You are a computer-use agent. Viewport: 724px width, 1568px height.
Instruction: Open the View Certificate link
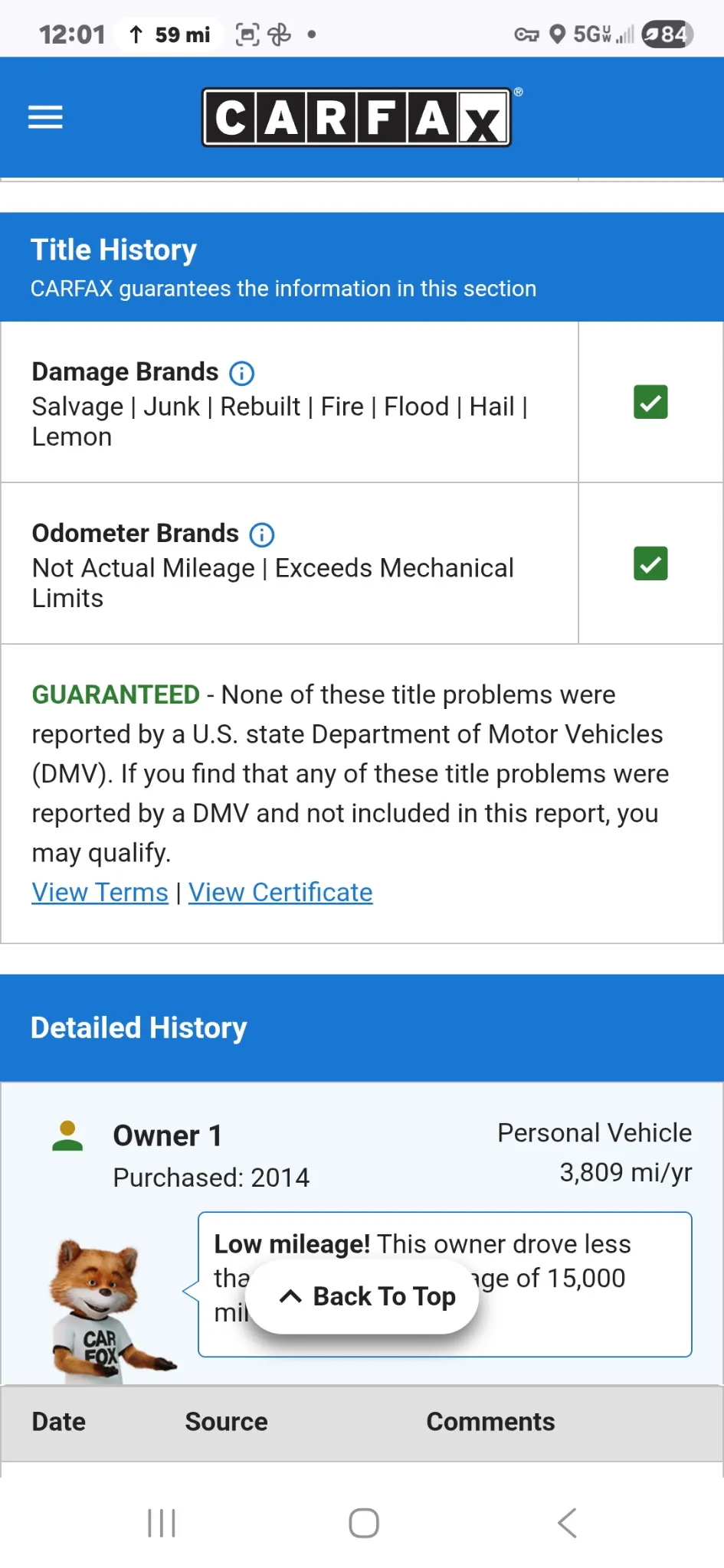[280, 892]
